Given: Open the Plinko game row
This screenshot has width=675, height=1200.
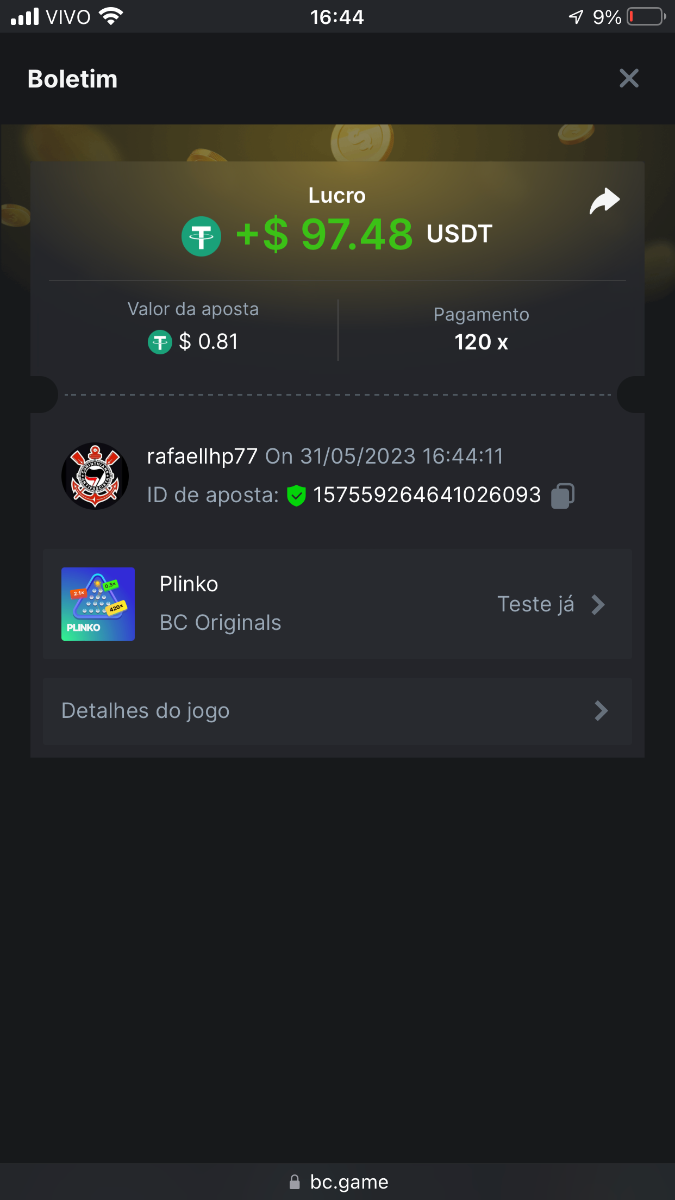Looking at the screenshot, I should pos(337,604).
